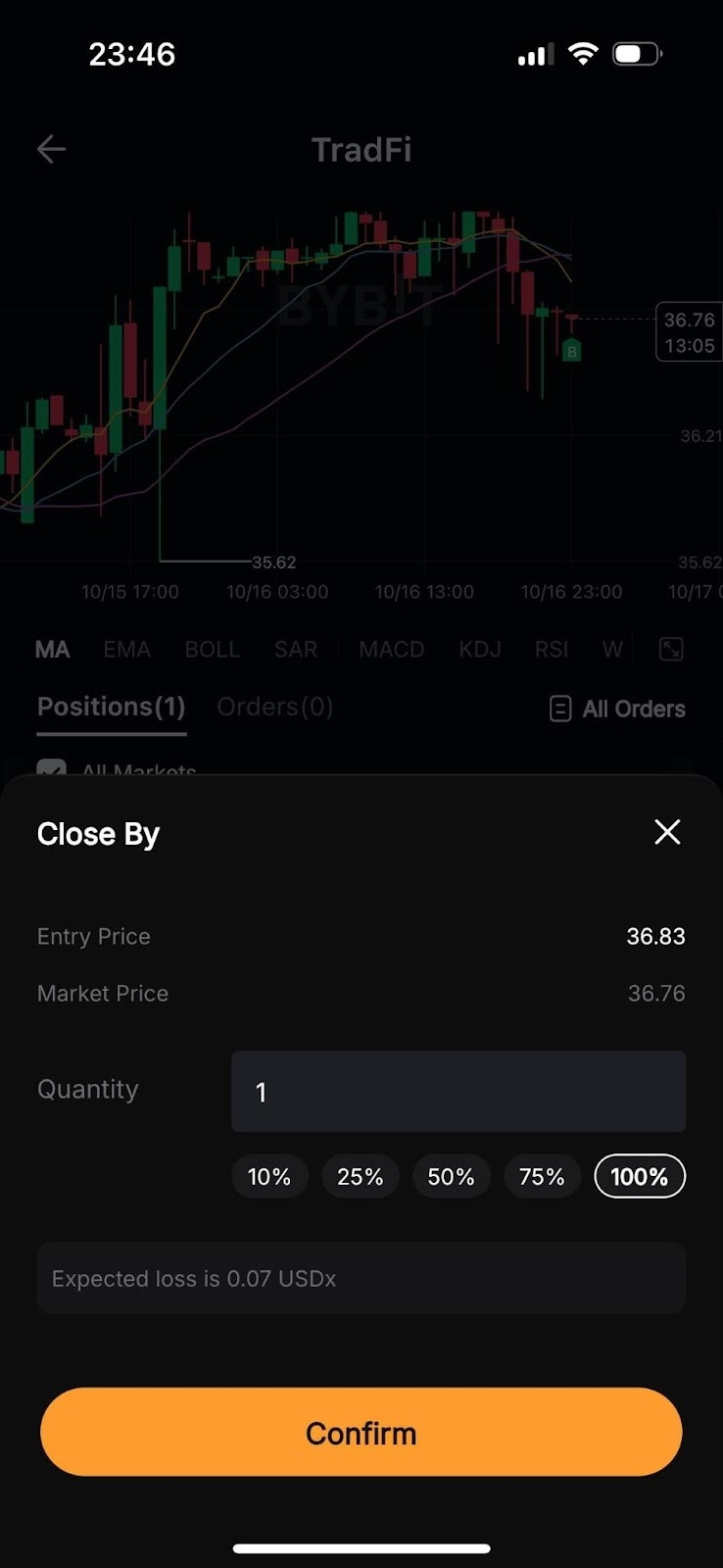Expand the chart to fullscreen
The image size is (723, 1568).
coord(670,649)
